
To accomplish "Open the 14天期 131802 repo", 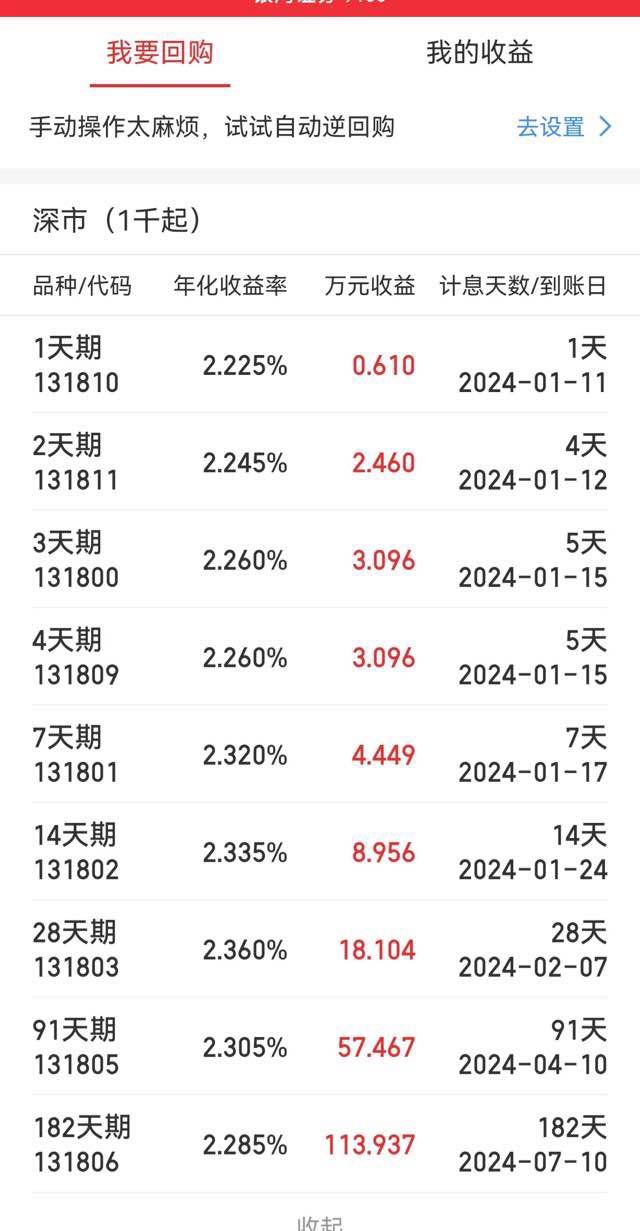I will pyautogui.click(x=320, y=852).
